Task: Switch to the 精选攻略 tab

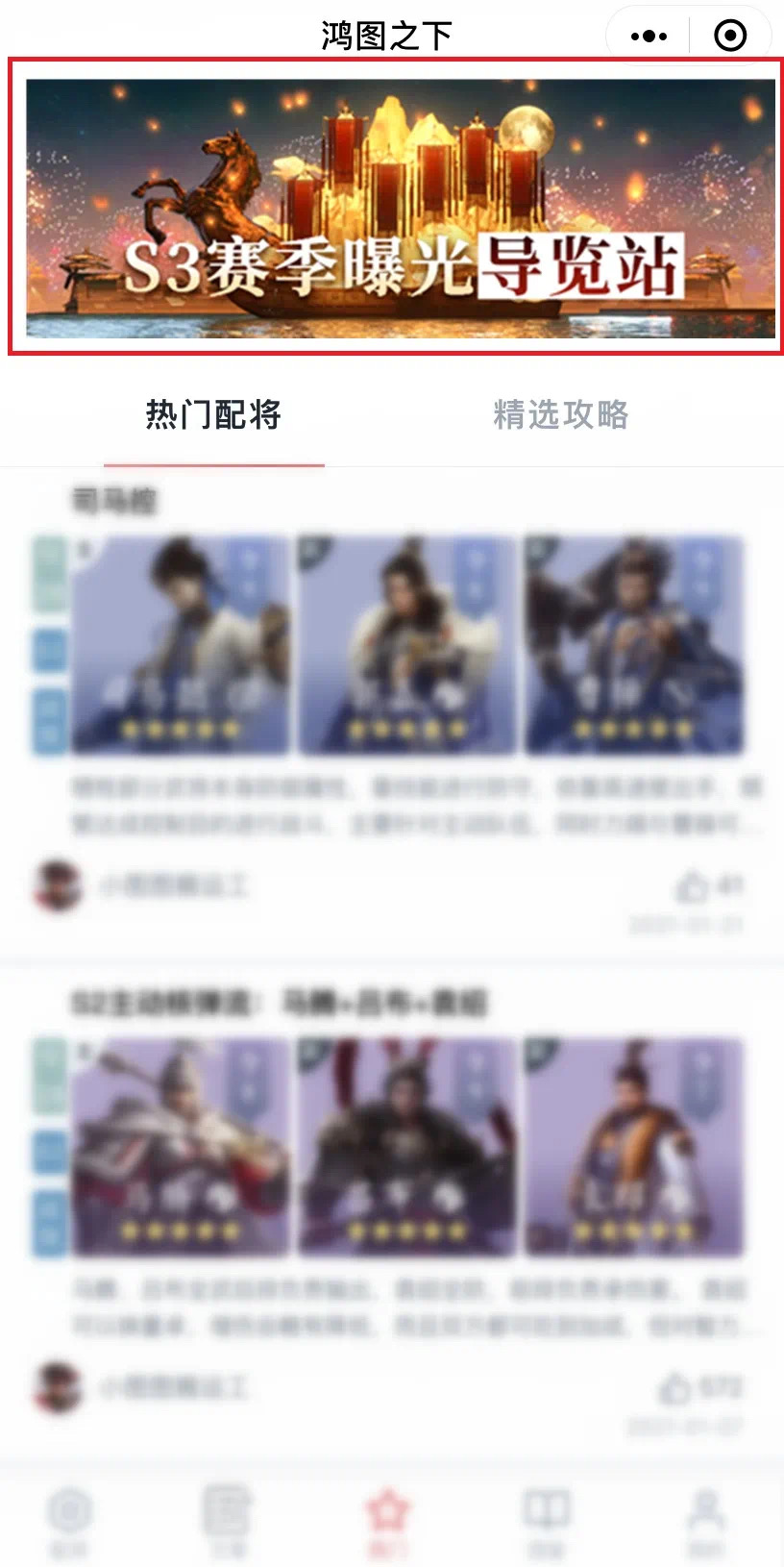Action: 560,415
